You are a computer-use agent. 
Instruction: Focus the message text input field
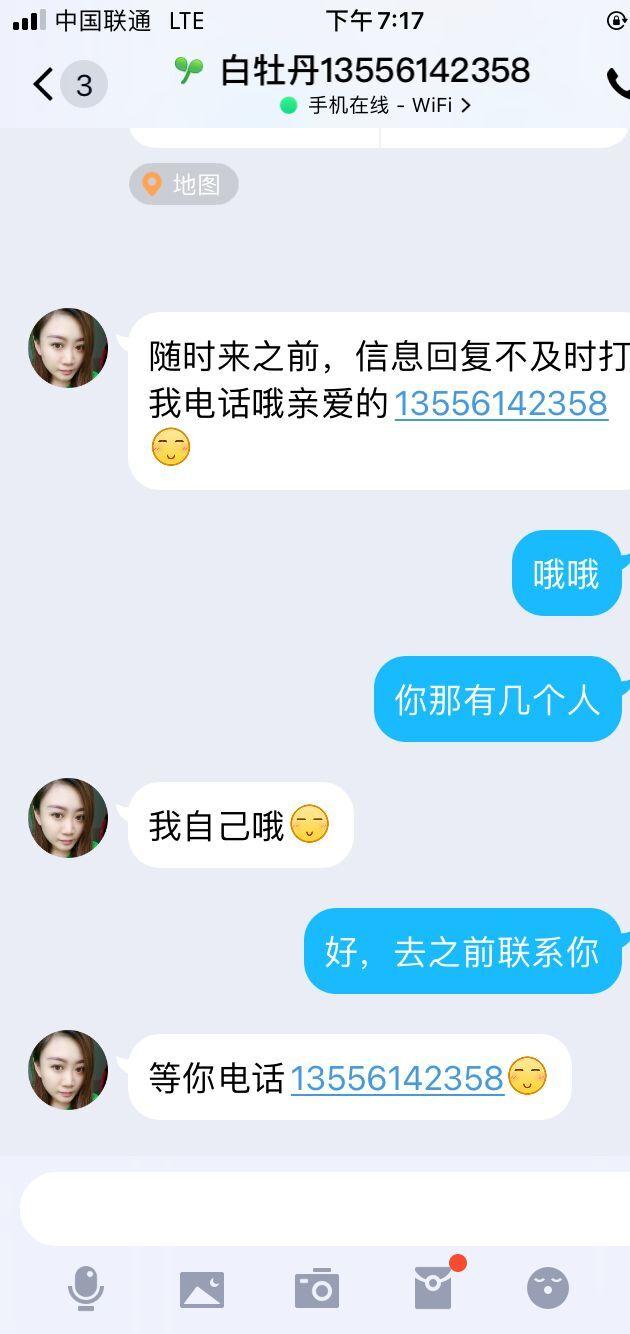tap(320, 1208)
